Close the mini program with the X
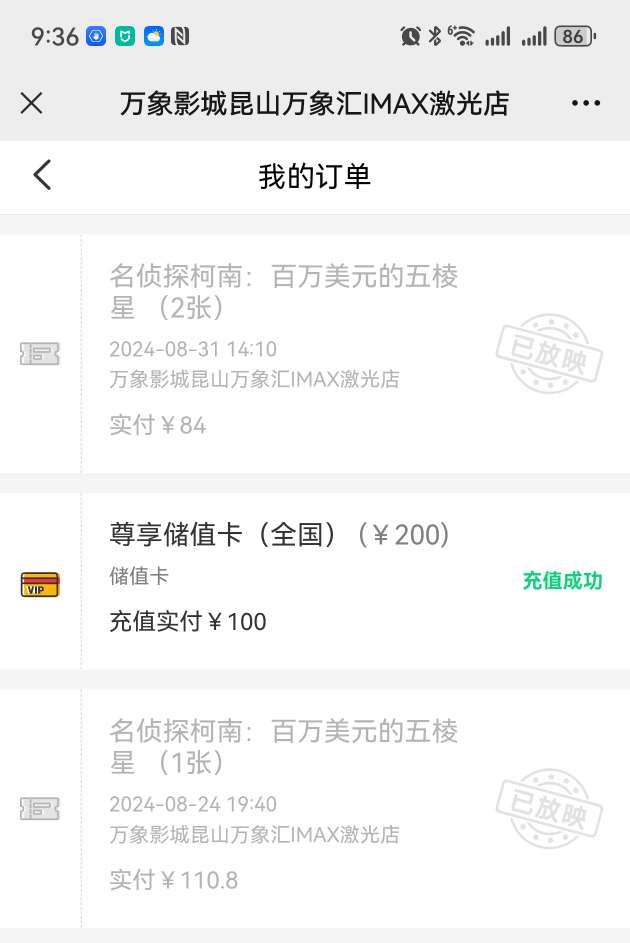The height and width of the screenshot is (943, 630). (x=32, y=103)
